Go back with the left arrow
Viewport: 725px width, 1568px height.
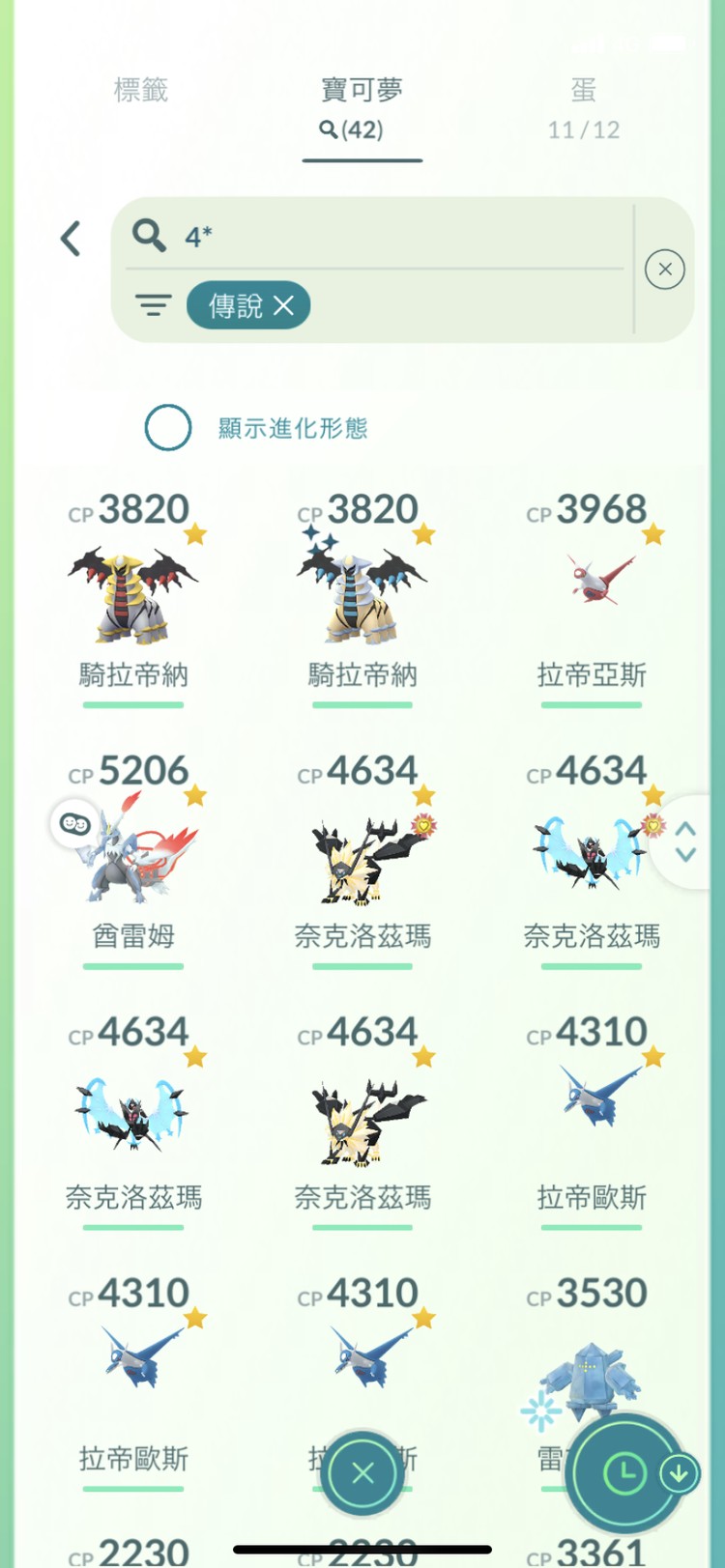click(71, 239)
